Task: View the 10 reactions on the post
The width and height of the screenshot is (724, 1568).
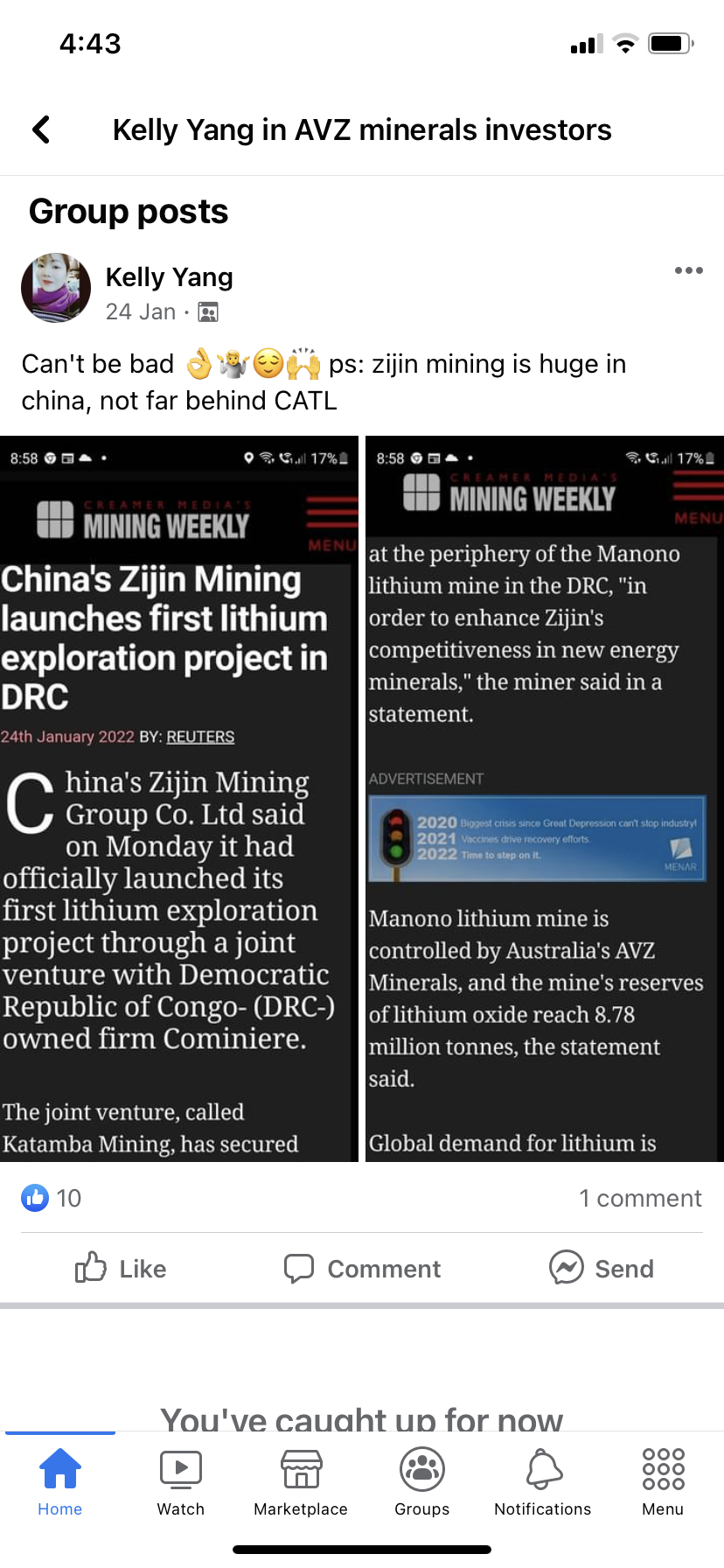Action: point(52,1198)
